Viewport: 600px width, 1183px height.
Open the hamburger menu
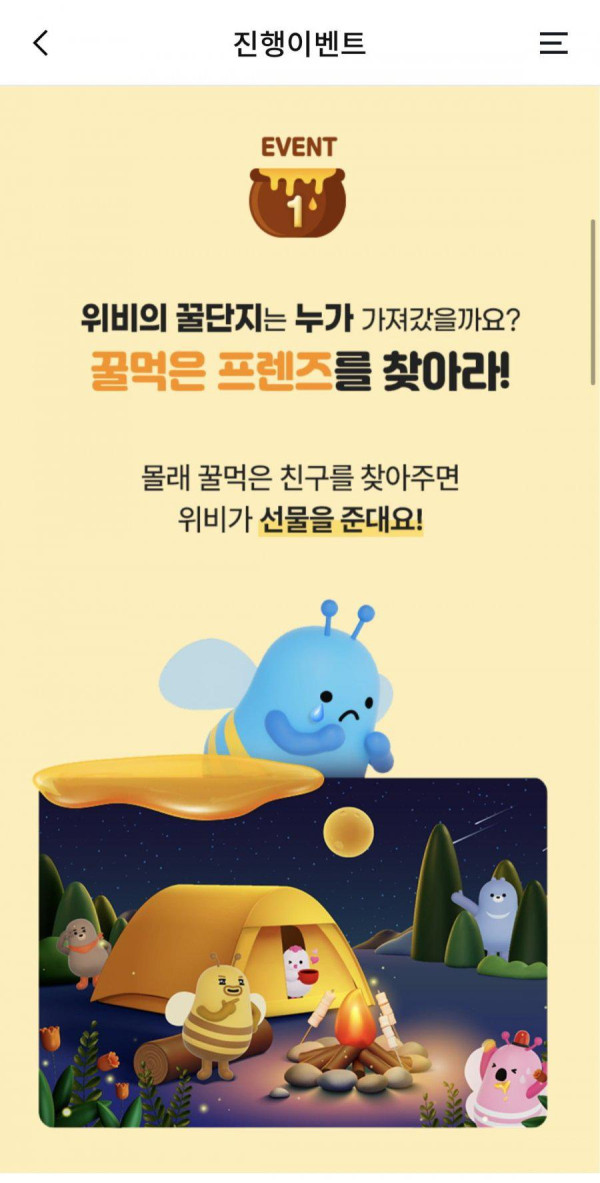553,43
